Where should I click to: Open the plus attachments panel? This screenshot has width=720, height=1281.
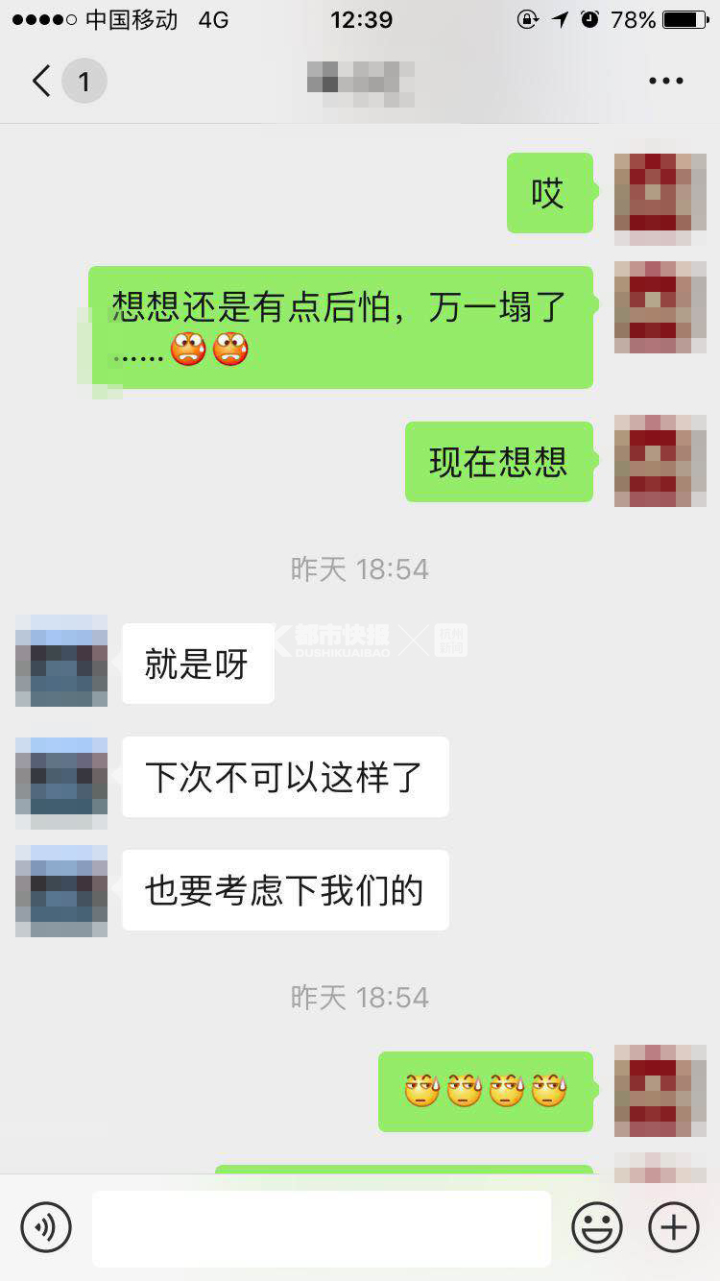(674, 1227)
